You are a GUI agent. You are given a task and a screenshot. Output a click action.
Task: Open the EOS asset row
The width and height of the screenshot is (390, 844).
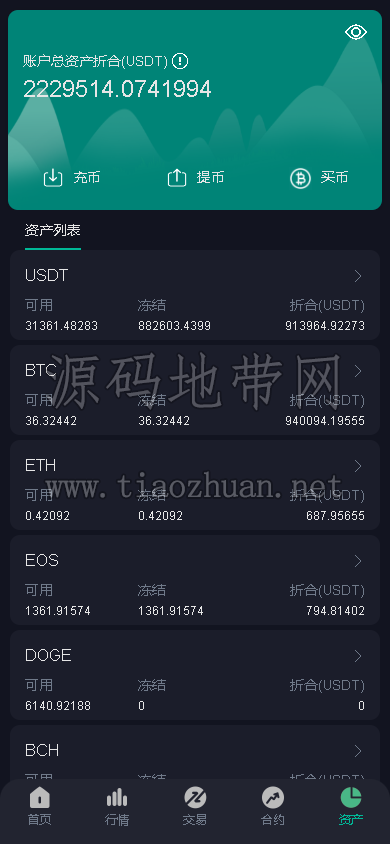click(195, 580)
